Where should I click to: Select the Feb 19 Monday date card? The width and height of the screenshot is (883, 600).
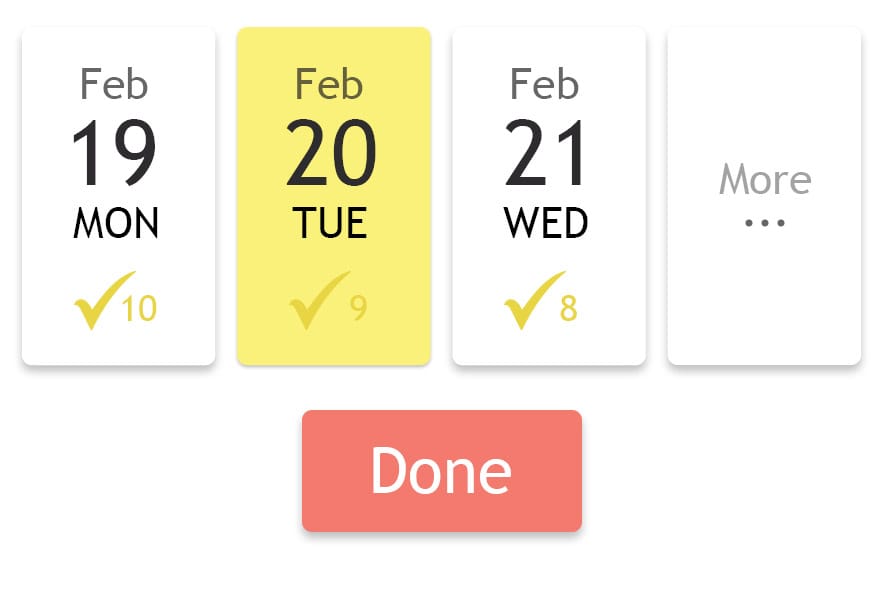point(118,196)
